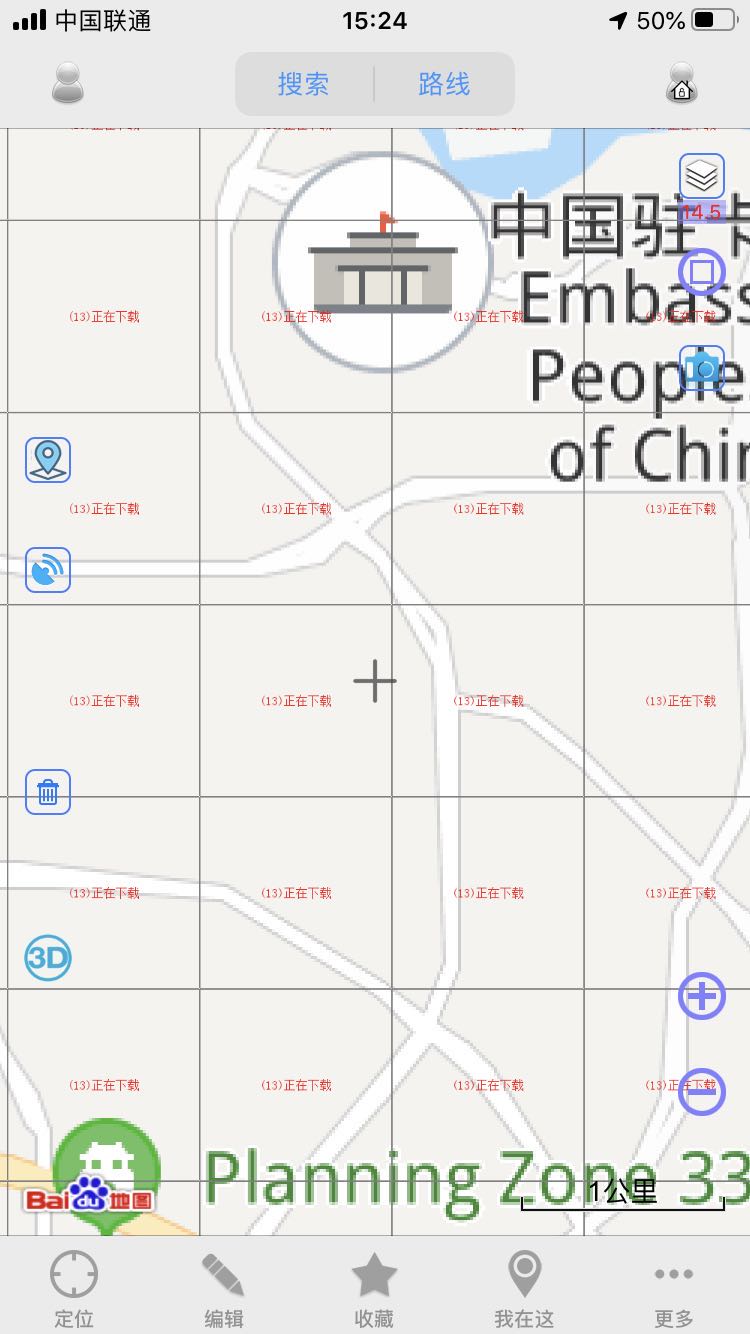Zoom out with the minus button
This screenshot has width=750, height=1334.
(702, 1091)
